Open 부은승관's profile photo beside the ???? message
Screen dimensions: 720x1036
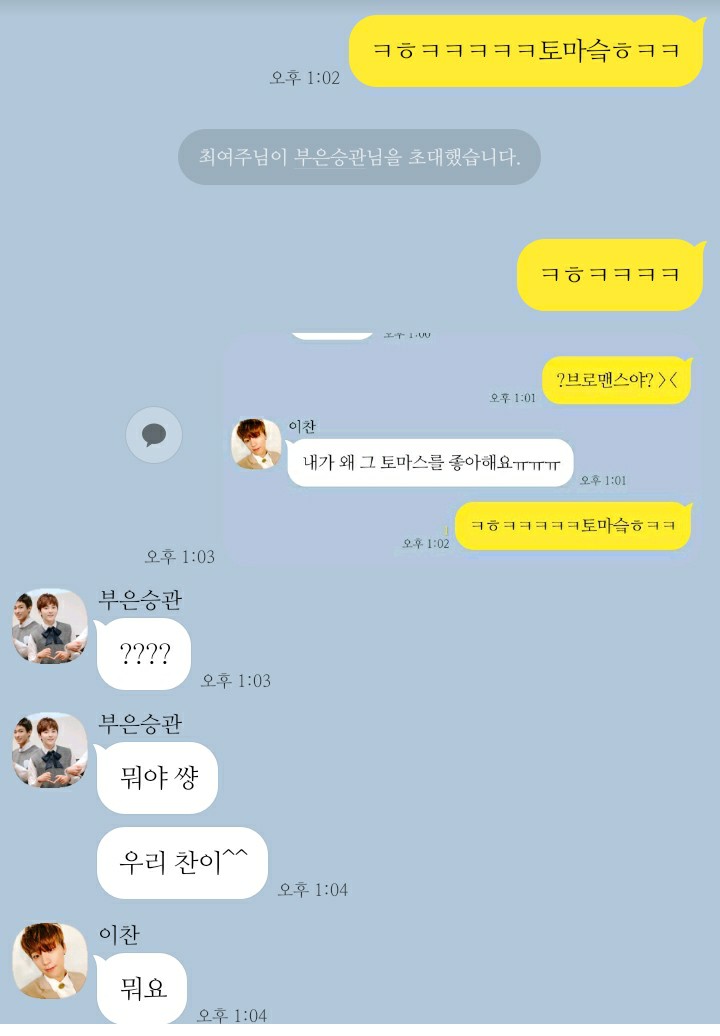pyautogui.click(x=50, y=626)
